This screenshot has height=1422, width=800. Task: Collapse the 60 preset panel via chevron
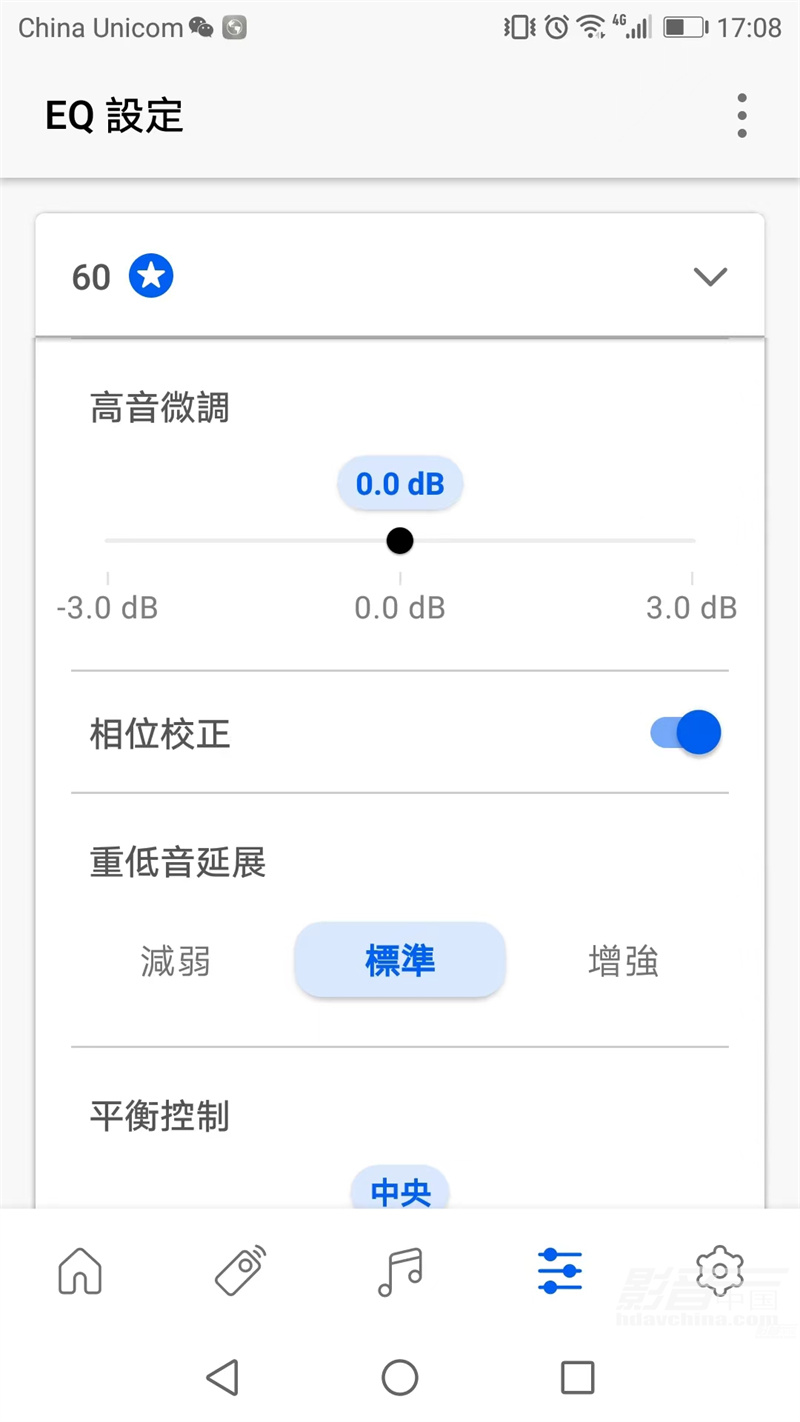[710, 276]
